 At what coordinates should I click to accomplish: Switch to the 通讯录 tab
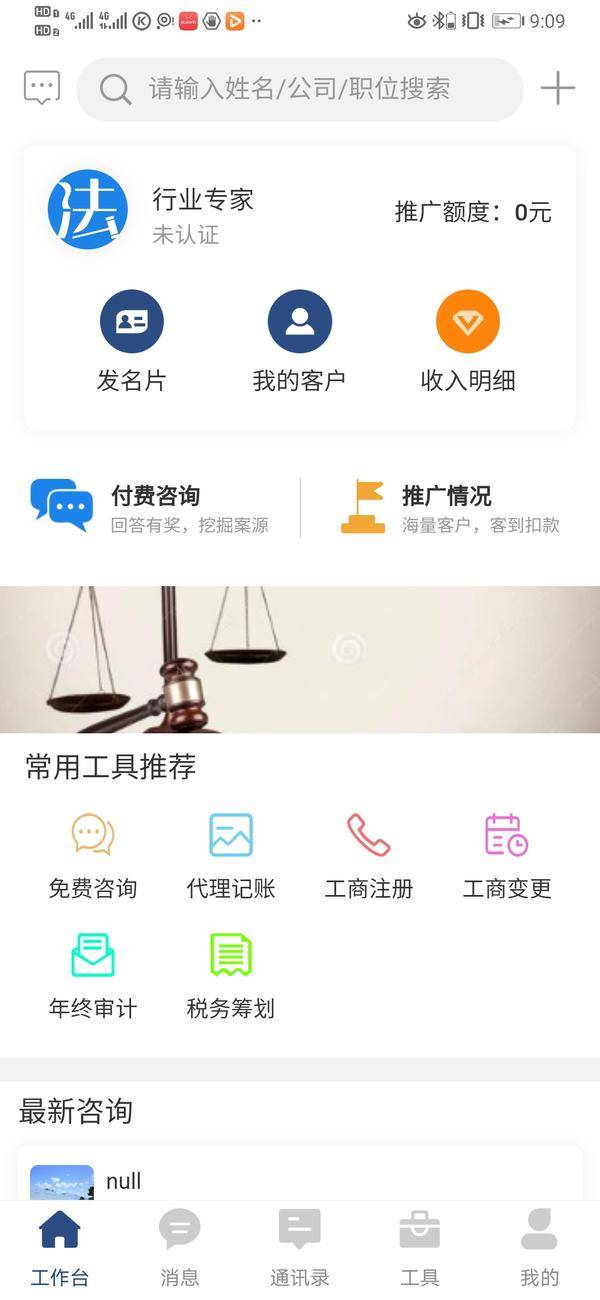click(300, 1246)
